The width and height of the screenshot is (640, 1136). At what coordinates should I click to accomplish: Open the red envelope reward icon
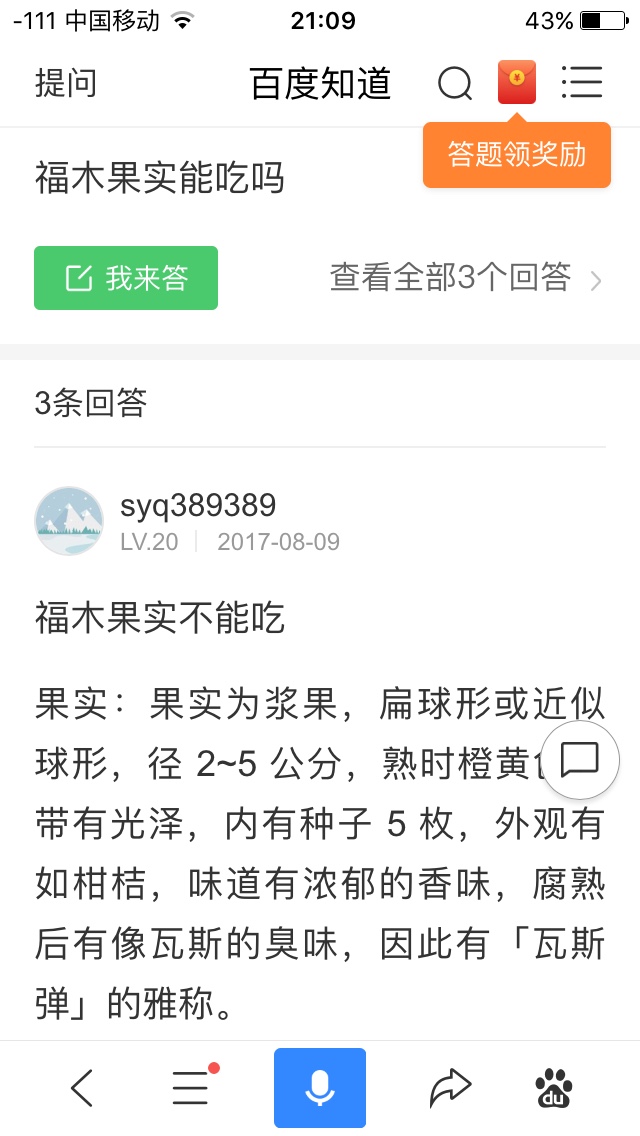[x=517, y=82]
